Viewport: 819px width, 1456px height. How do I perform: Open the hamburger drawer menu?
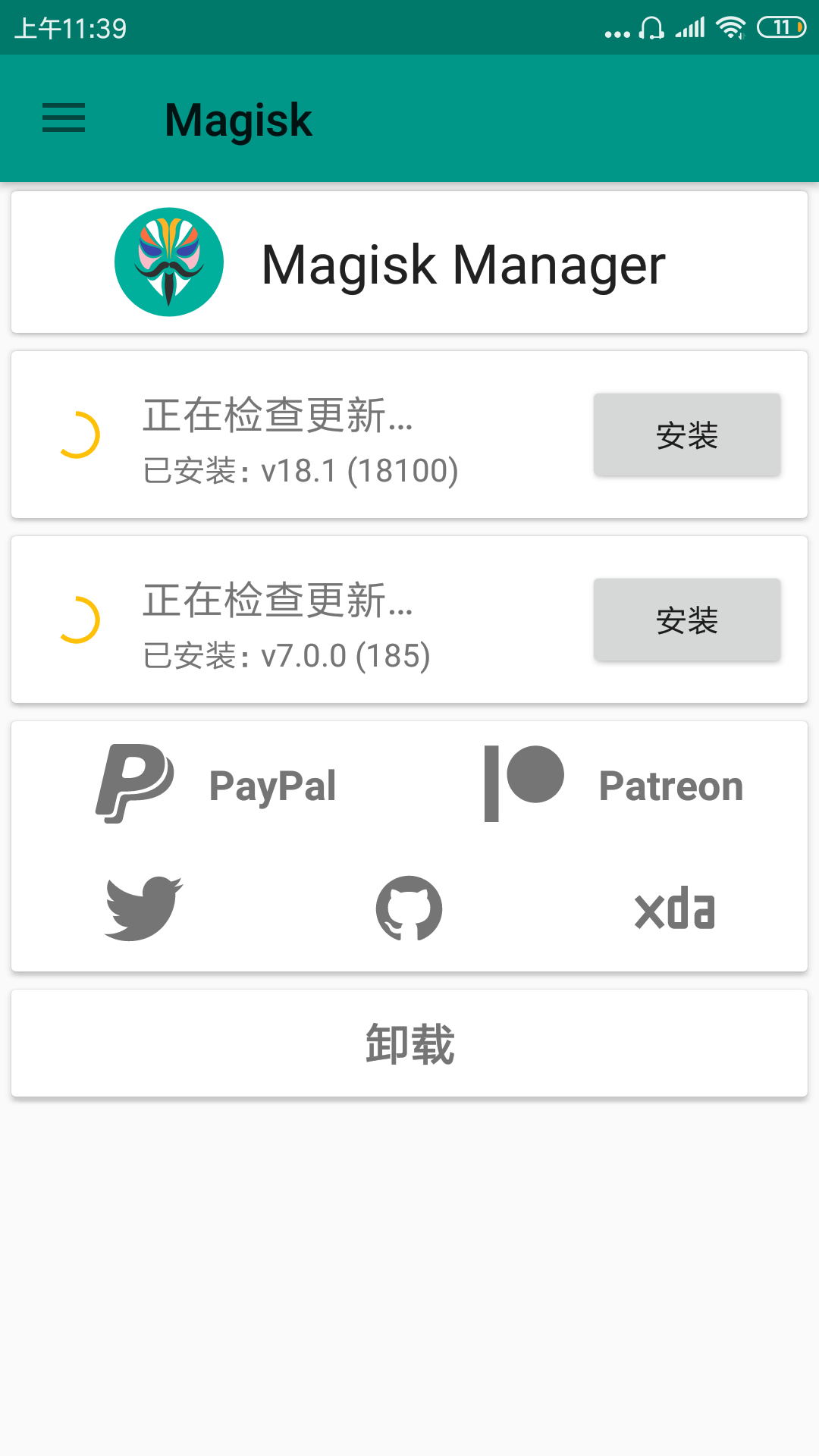pos(64,118)
